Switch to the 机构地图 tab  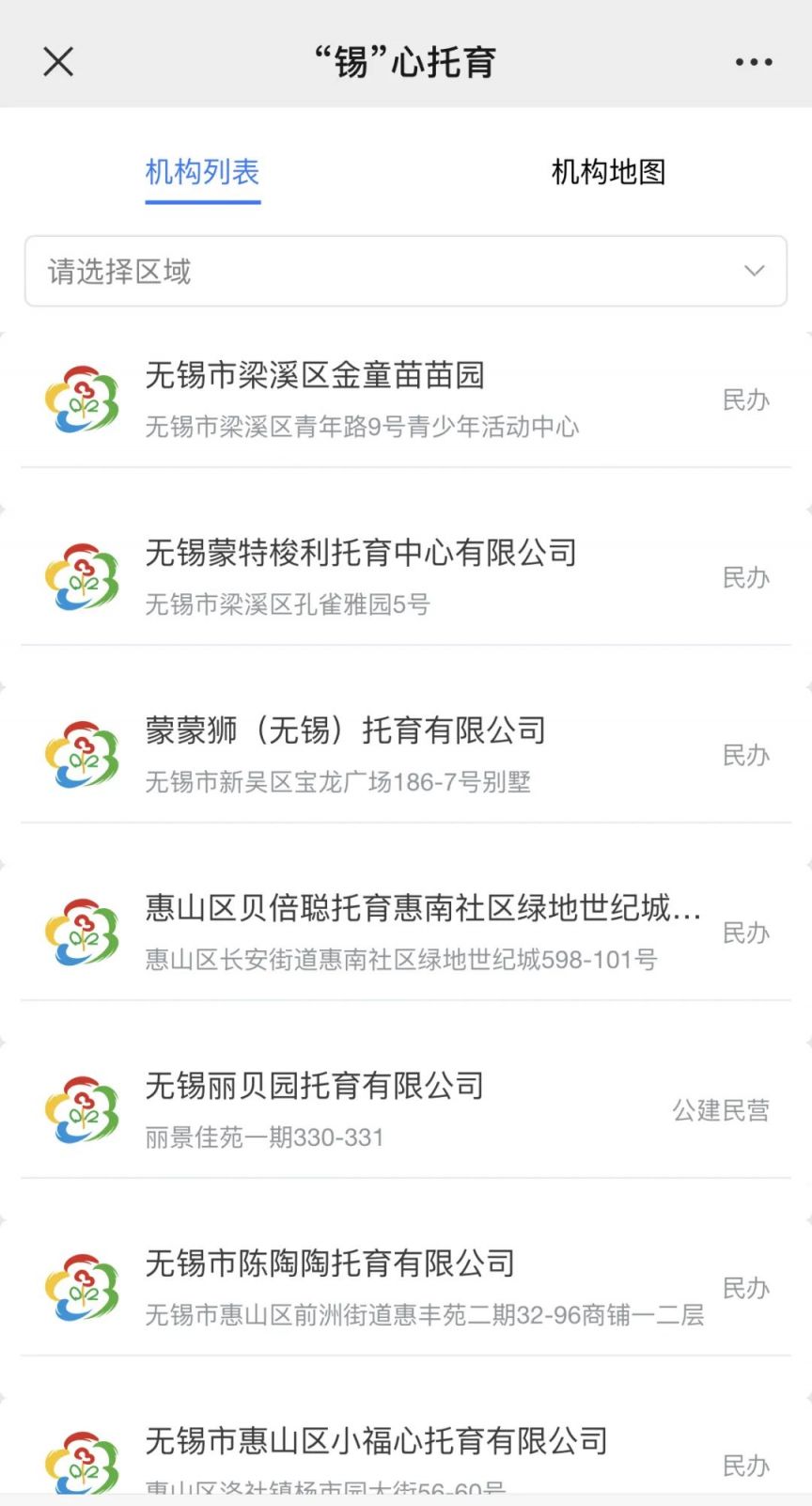click(x=608, y=172)
